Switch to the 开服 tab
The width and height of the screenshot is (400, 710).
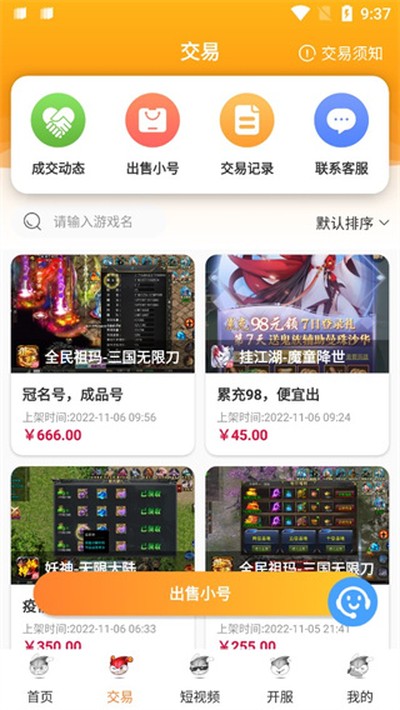pos(280,679)
